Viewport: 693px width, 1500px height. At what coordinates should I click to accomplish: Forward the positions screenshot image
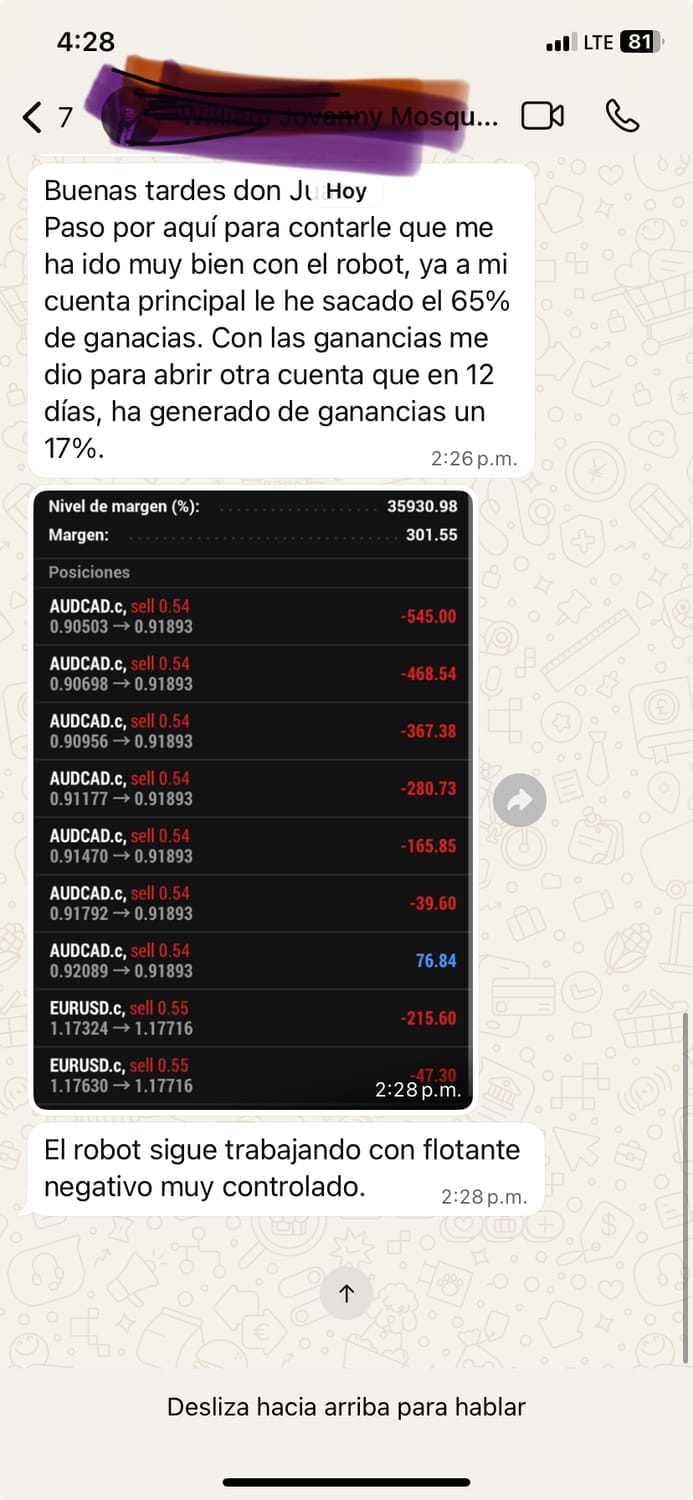click(x=520, y=799)
